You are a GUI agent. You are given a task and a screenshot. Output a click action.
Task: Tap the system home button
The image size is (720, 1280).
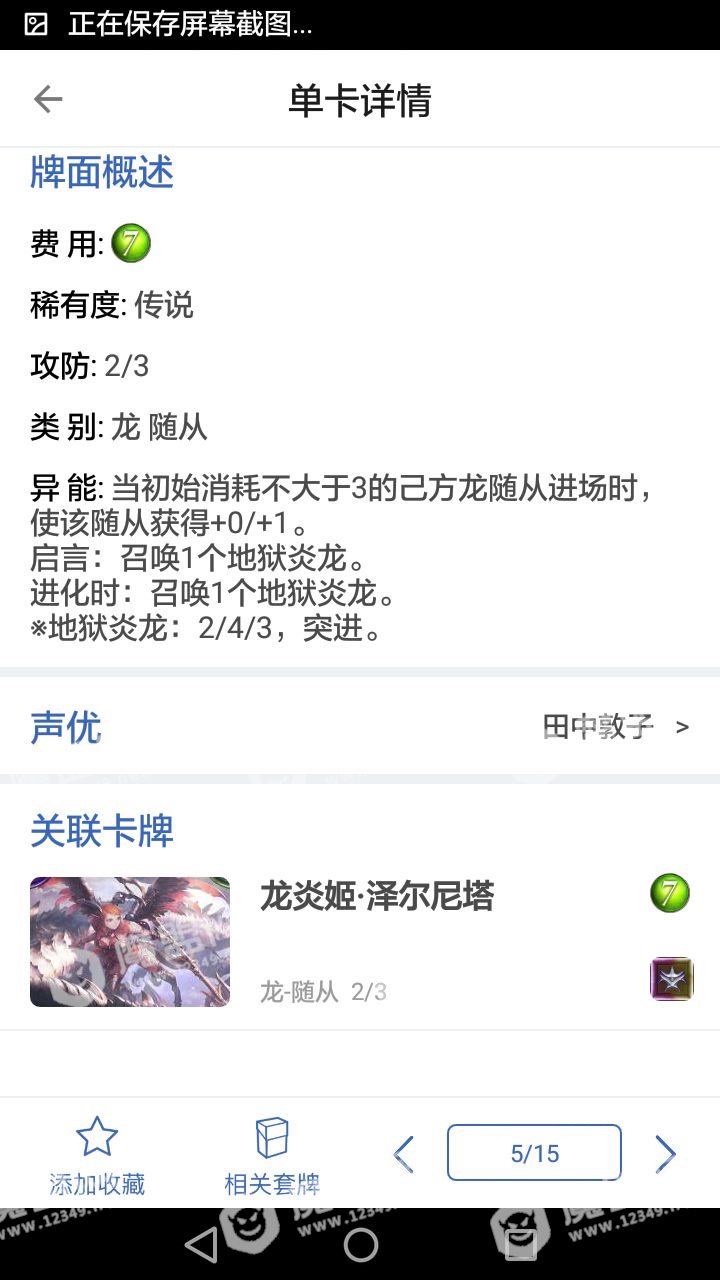(360, 1245)
